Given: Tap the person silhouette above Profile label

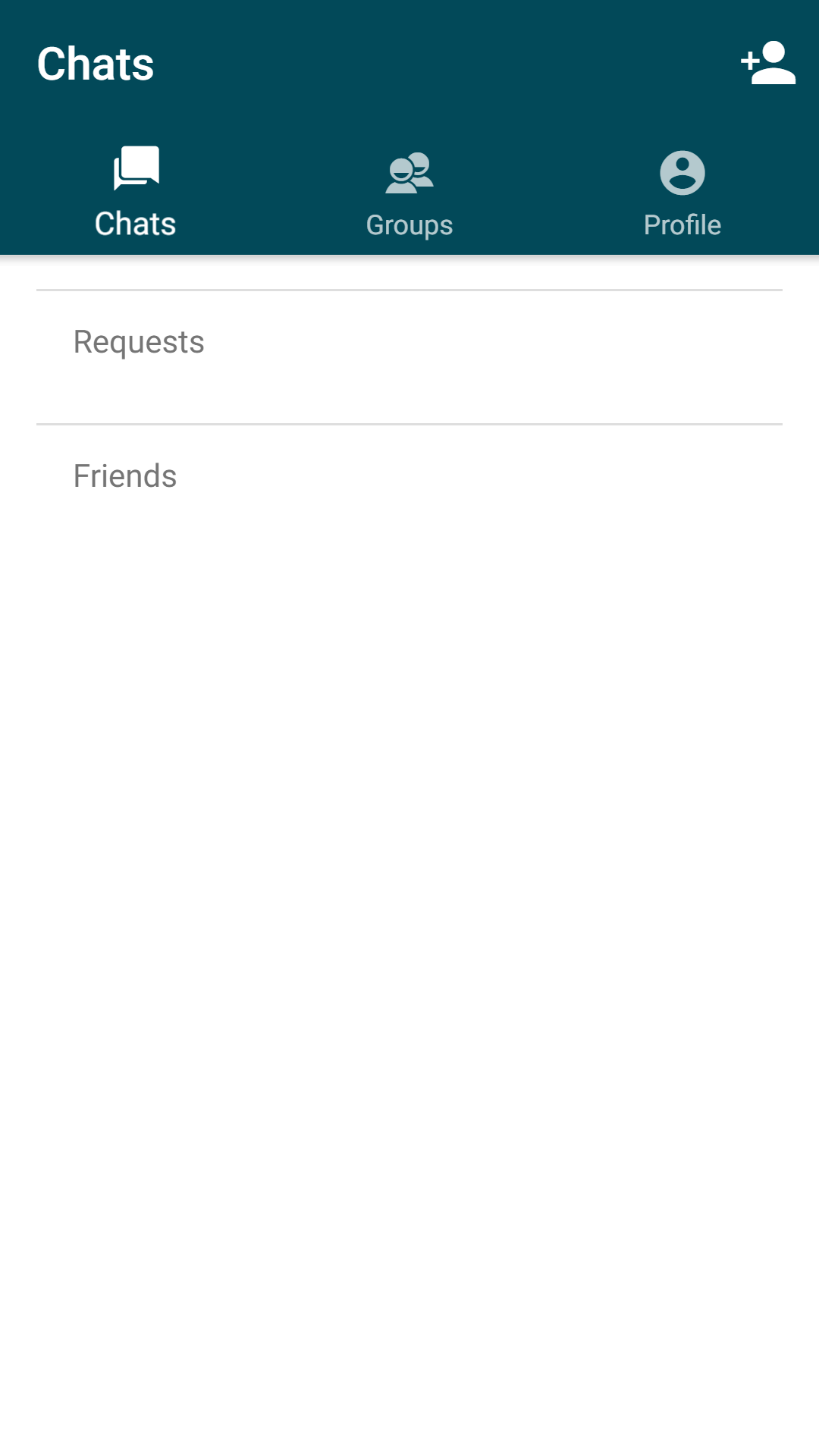Looking at the screenshot, I should pos(682,173).
